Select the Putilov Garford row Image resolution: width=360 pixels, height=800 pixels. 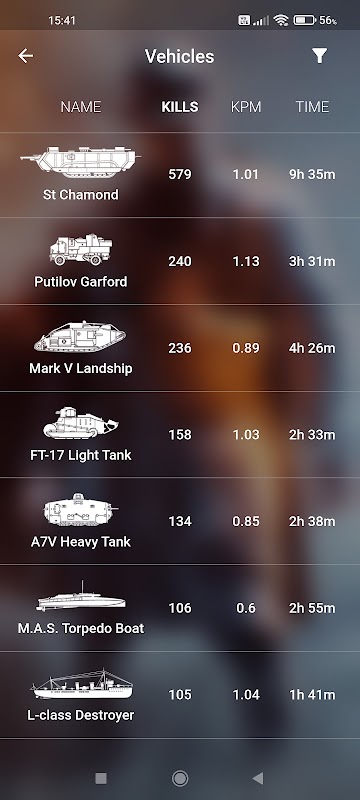[180, 261]
